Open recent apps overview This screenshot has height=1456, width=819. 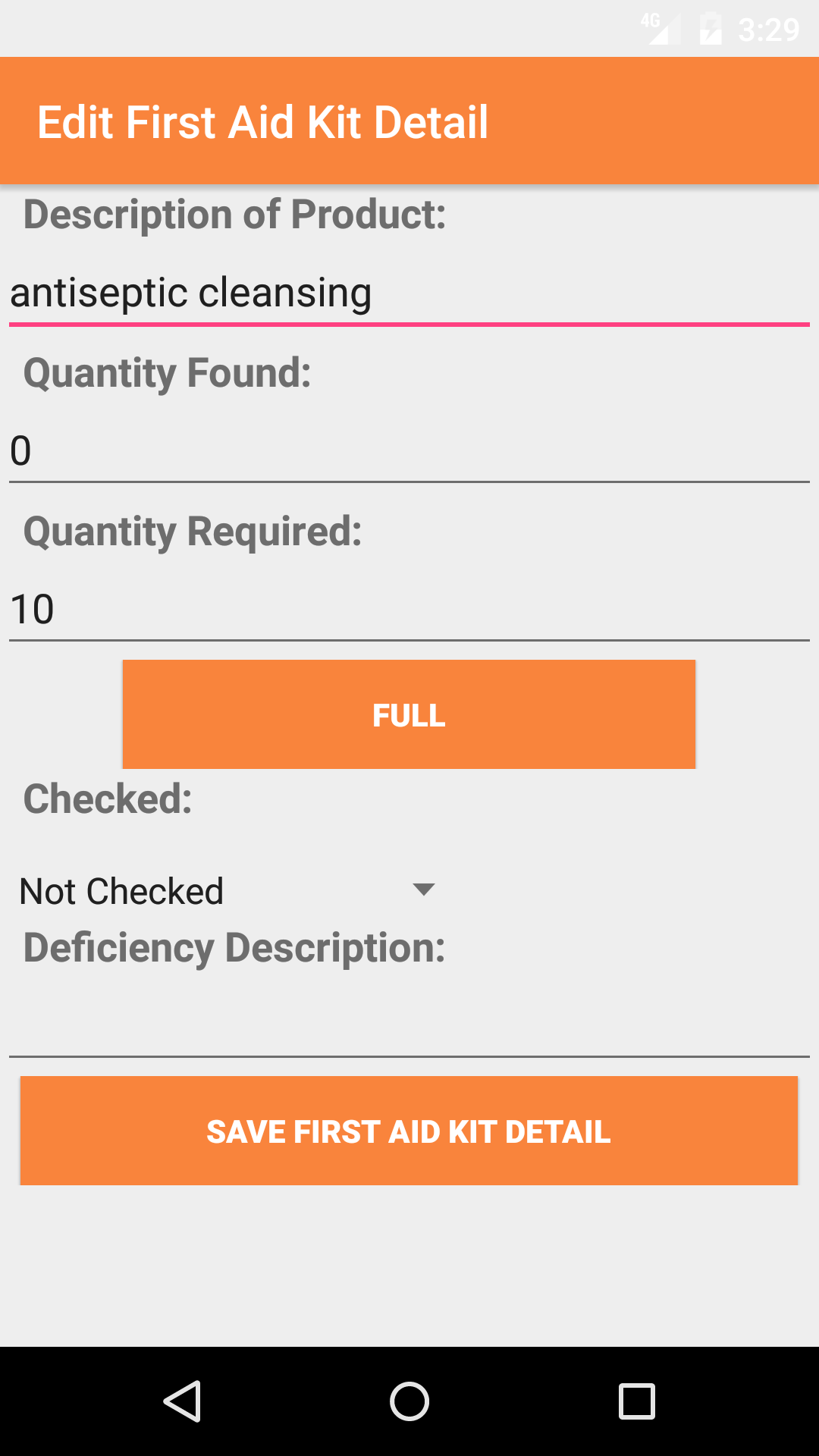pos(636,1401)
